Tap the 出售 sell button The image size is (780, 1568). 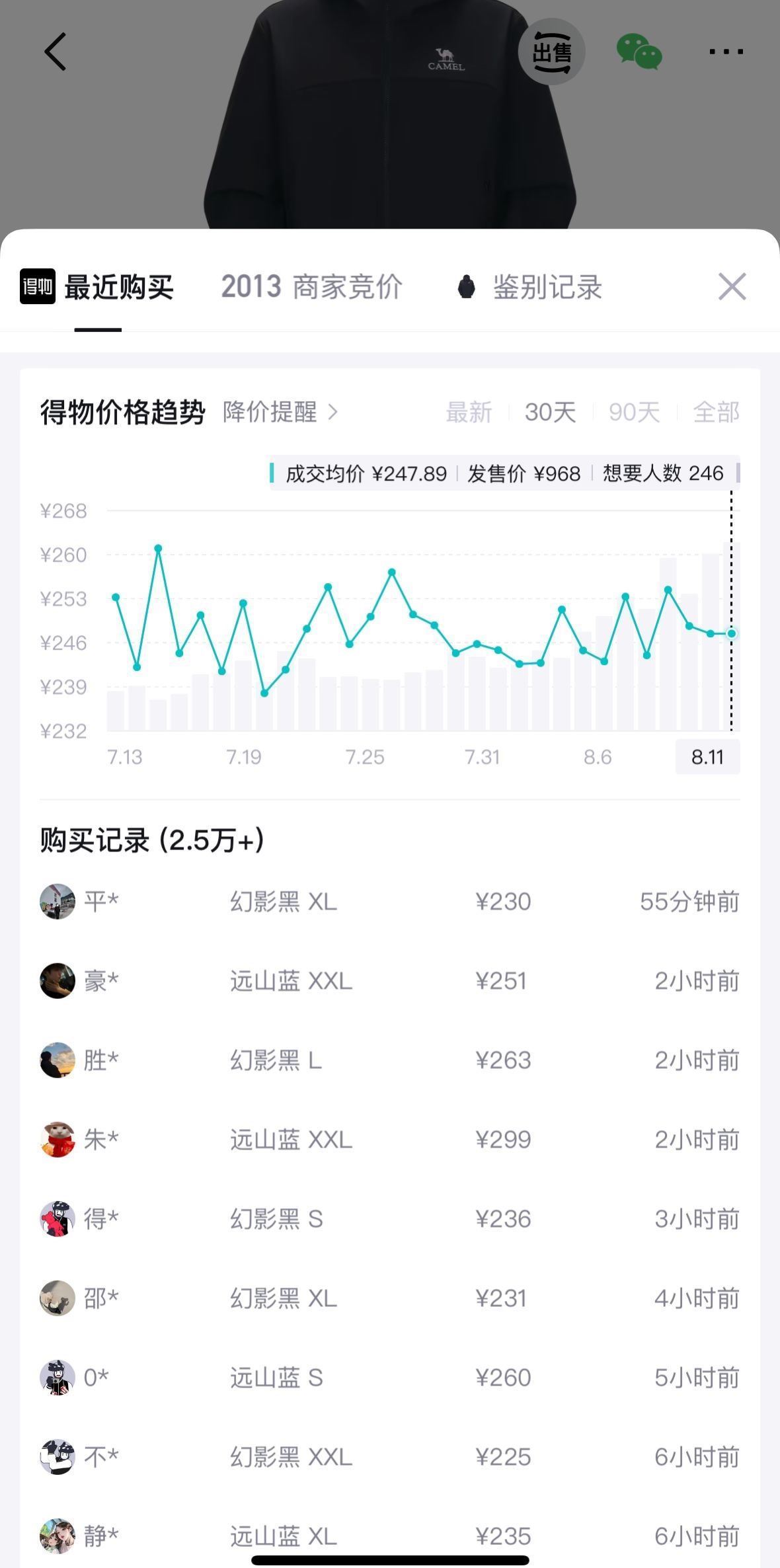[x=551, y=52]
